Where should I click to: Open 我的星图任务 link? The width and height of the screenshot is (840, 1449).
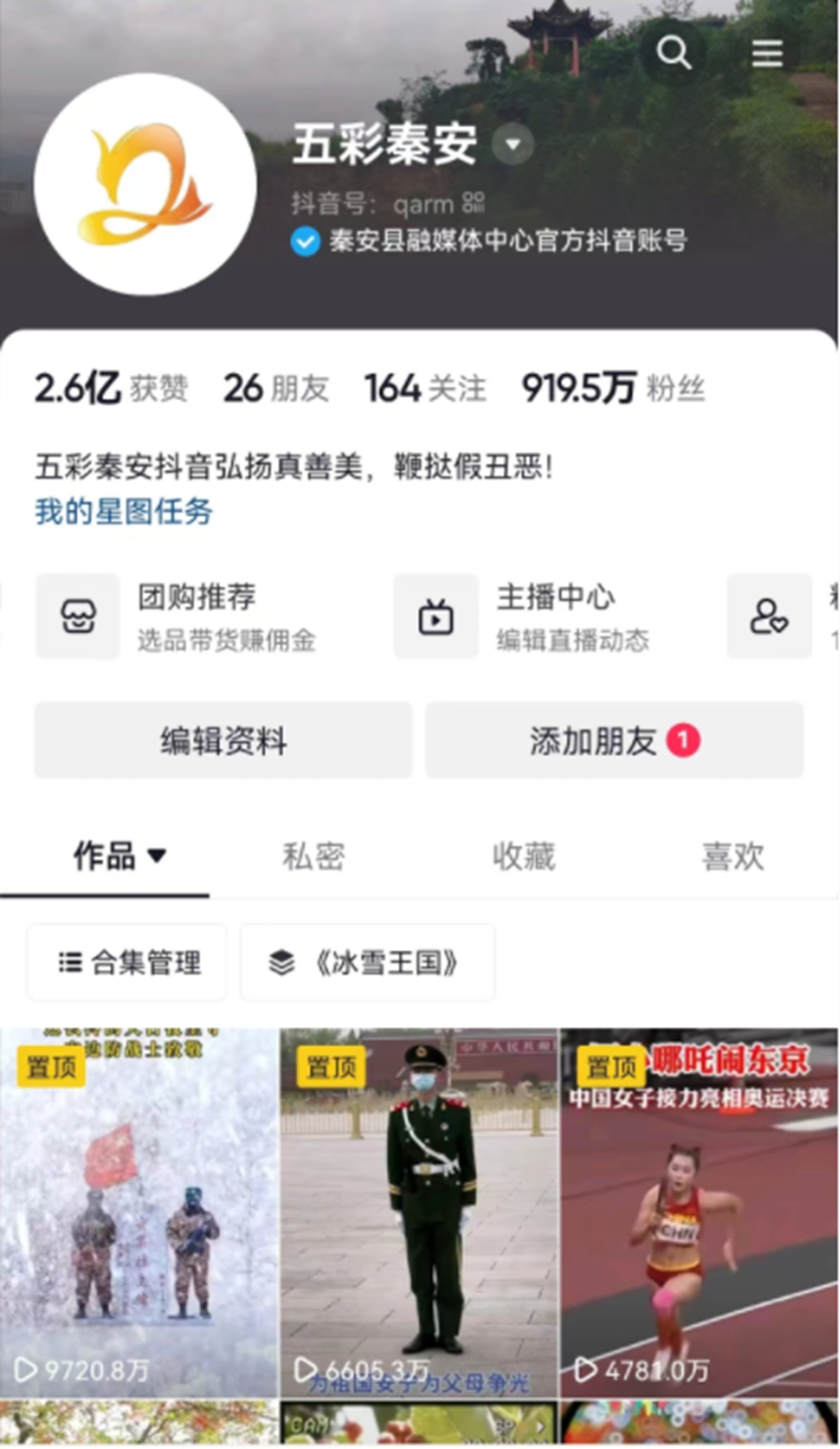(124, 511)
